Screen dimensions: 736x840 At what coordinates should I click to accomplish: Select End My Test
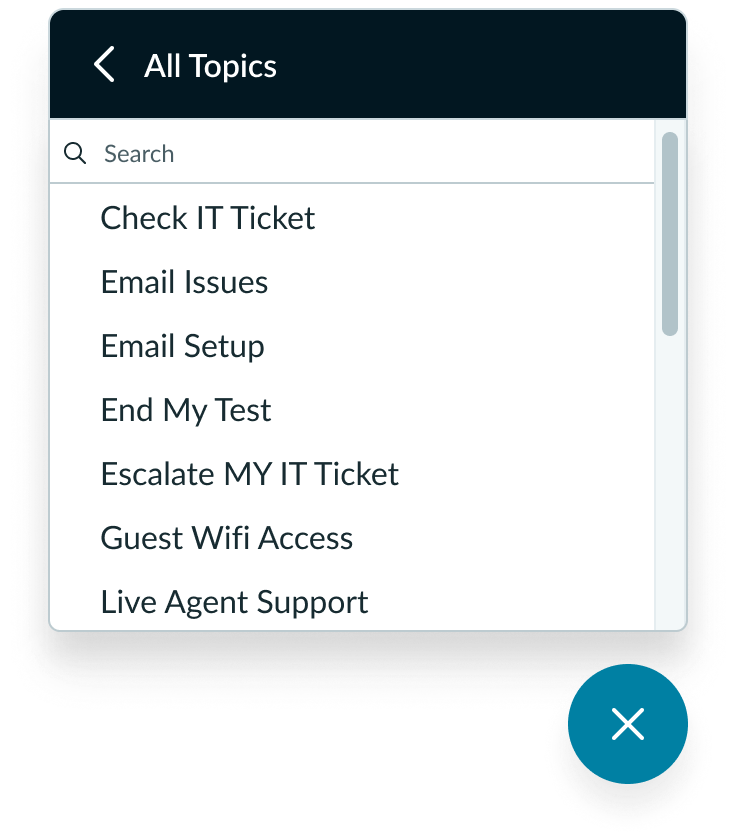[185, 410]
